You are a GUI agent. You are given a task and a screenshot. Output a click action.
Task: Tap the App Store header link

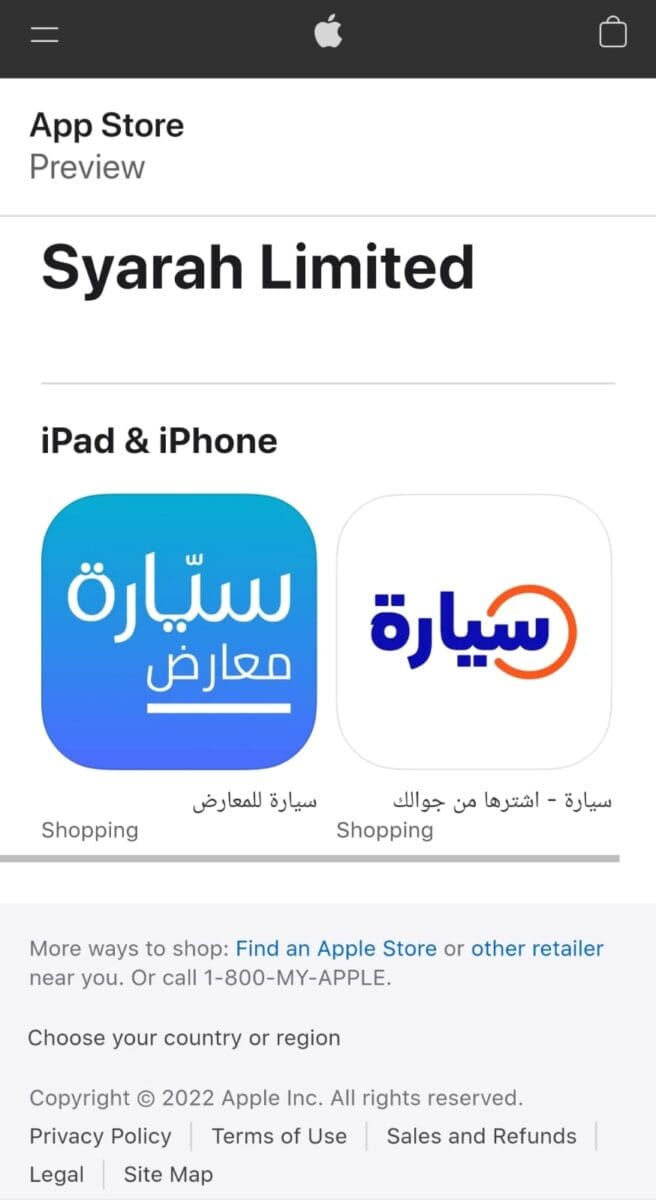coord(106,126)
